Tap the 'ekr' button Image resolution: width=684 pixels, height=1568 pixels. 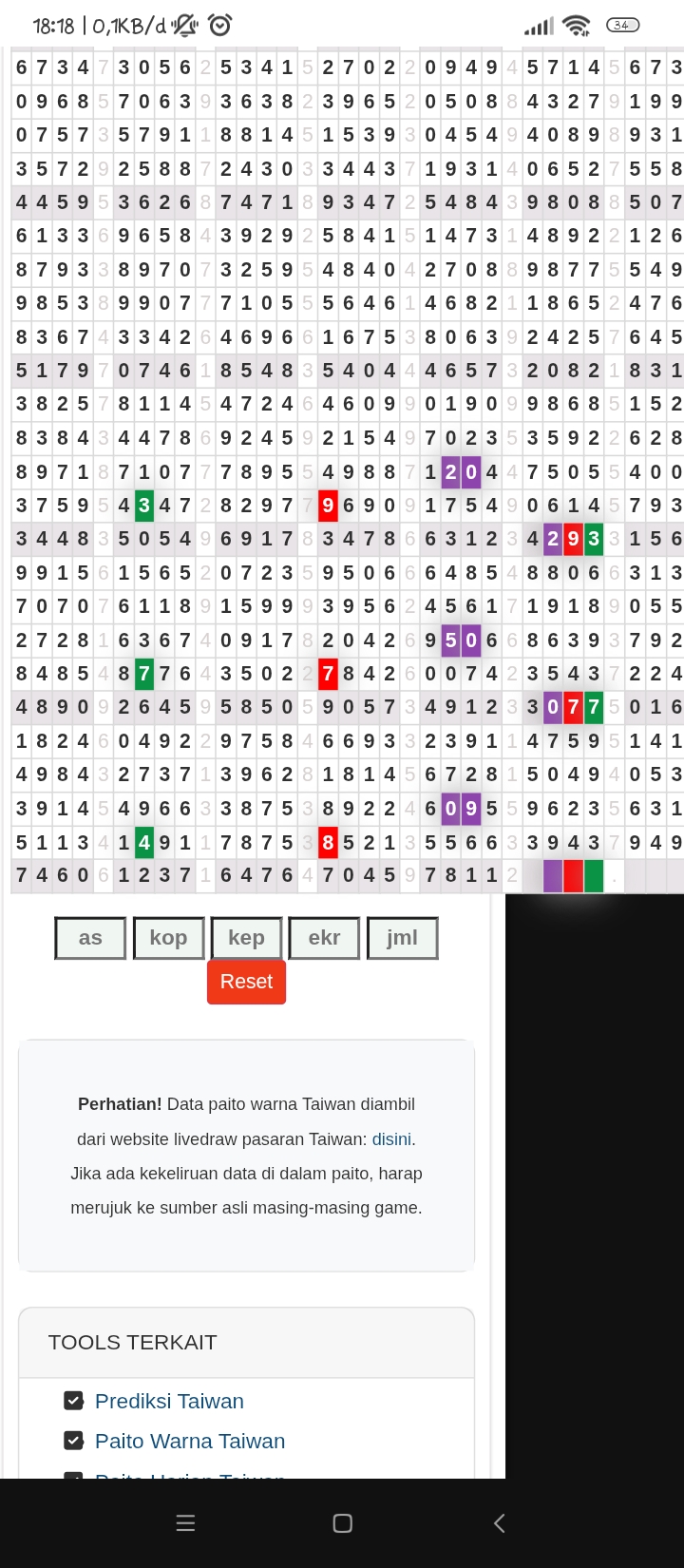[x=324, y=938]
